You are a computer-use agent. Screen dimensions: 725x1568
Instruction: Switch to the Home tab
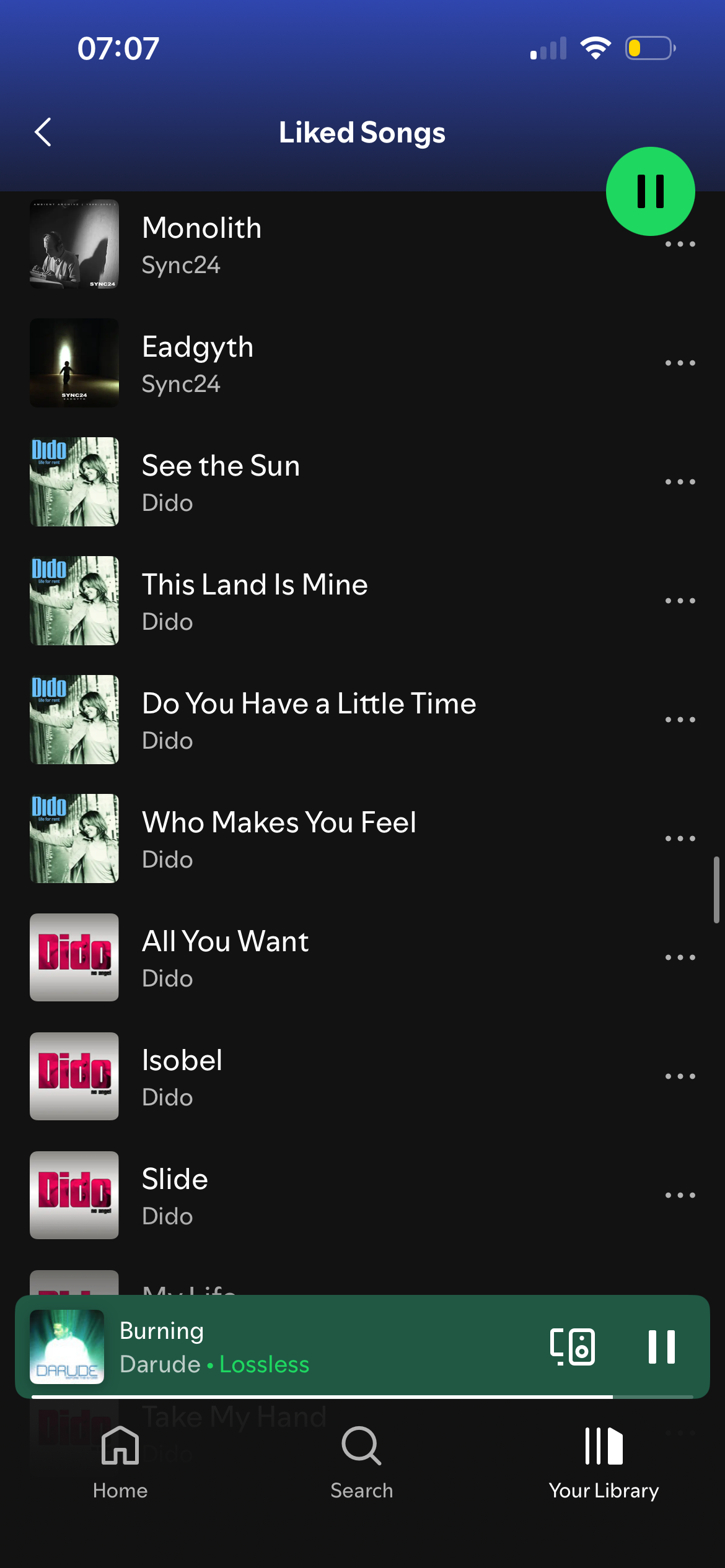[120, 1461]
